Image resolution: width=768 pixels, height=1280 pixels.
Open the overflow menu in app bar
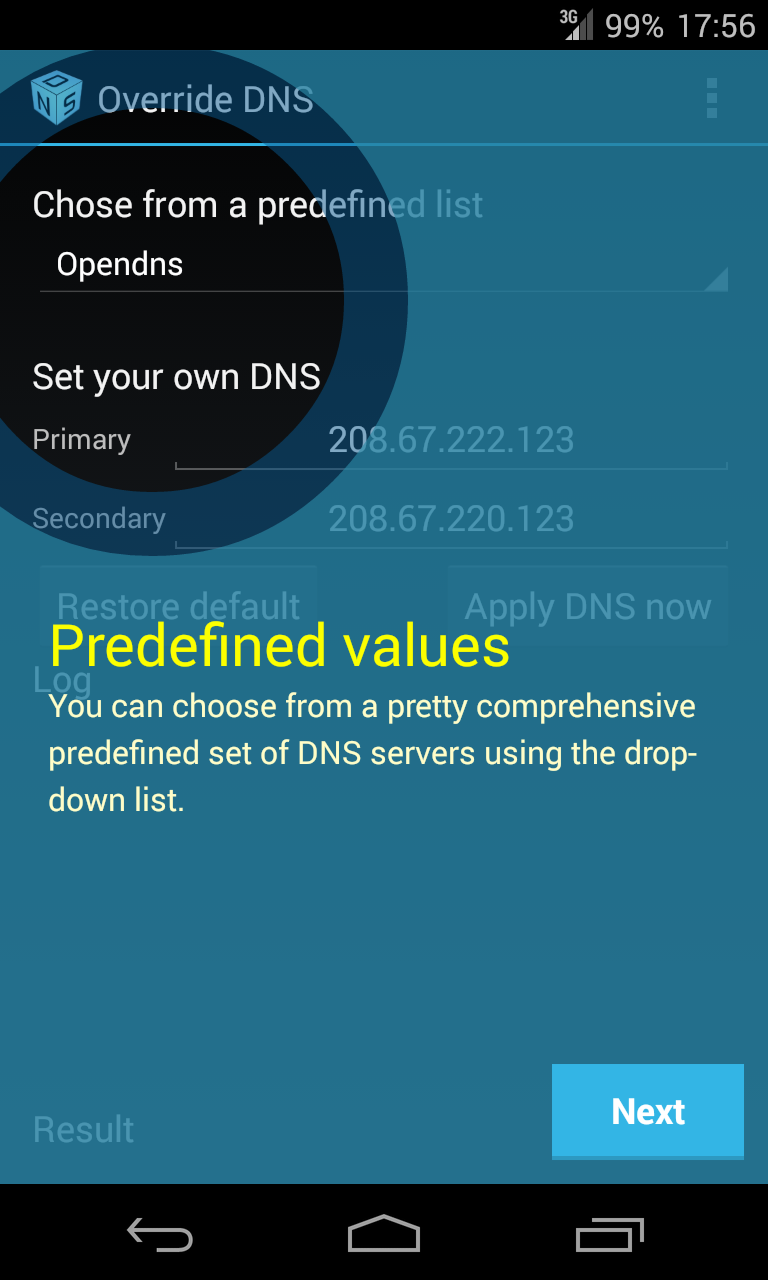point(712,98)
